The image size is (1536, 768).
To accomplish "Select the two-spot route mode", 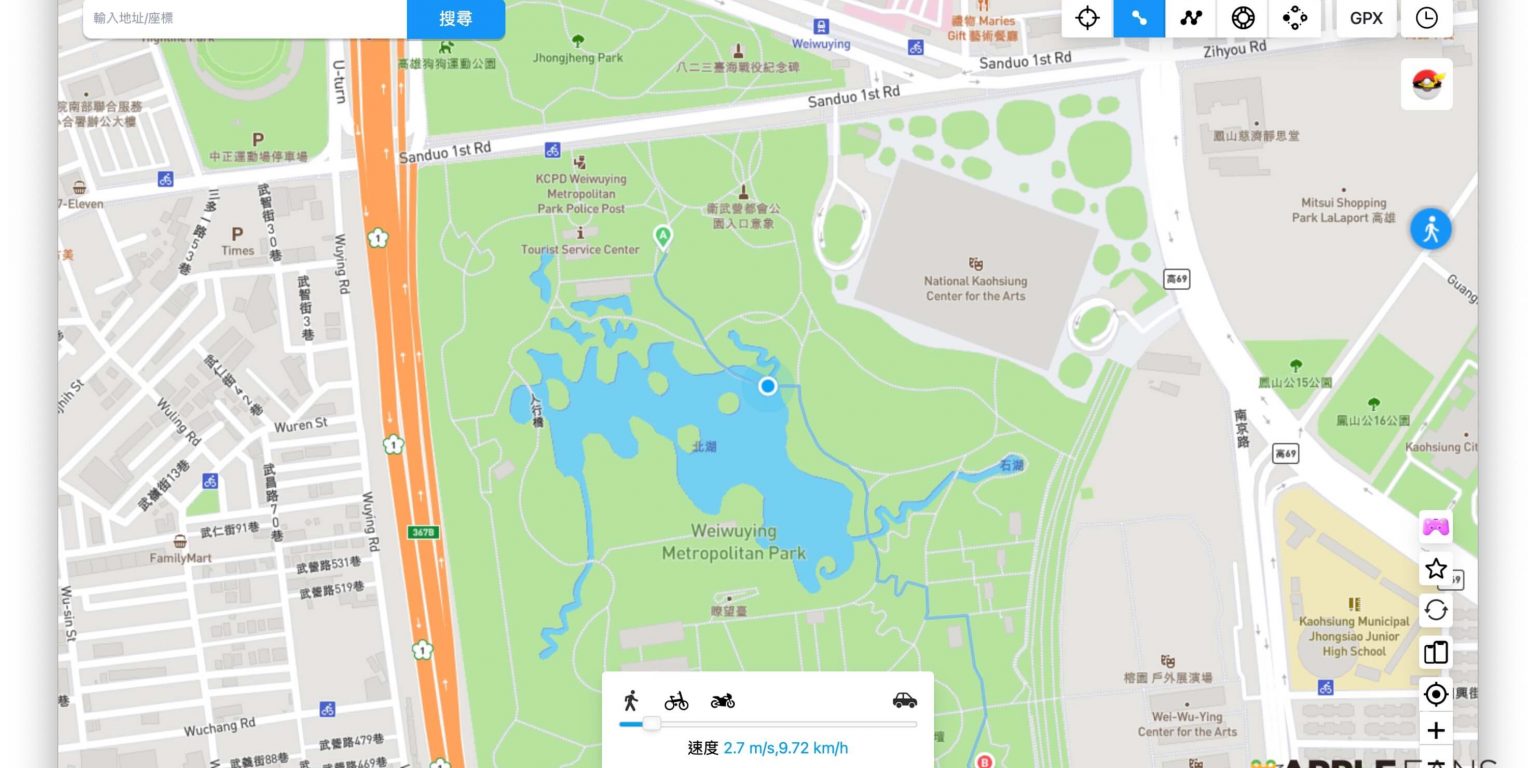I will (x=1139, y=18).
